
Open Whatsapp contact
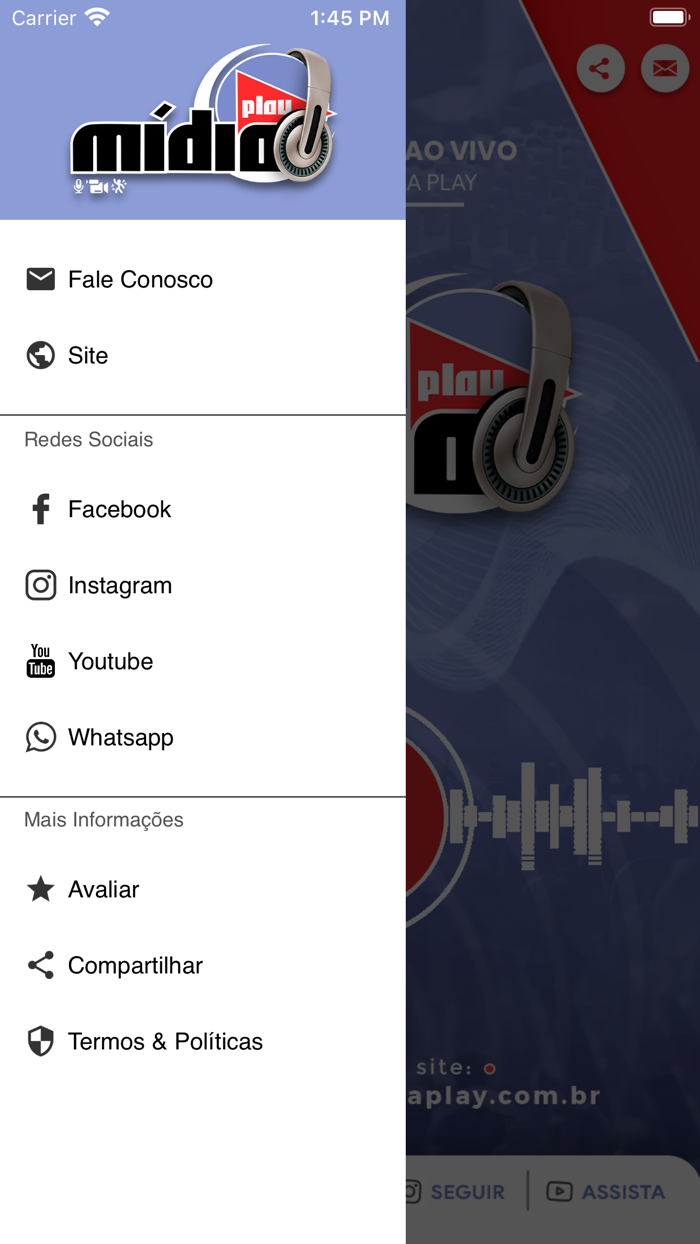tap(120, 737)
